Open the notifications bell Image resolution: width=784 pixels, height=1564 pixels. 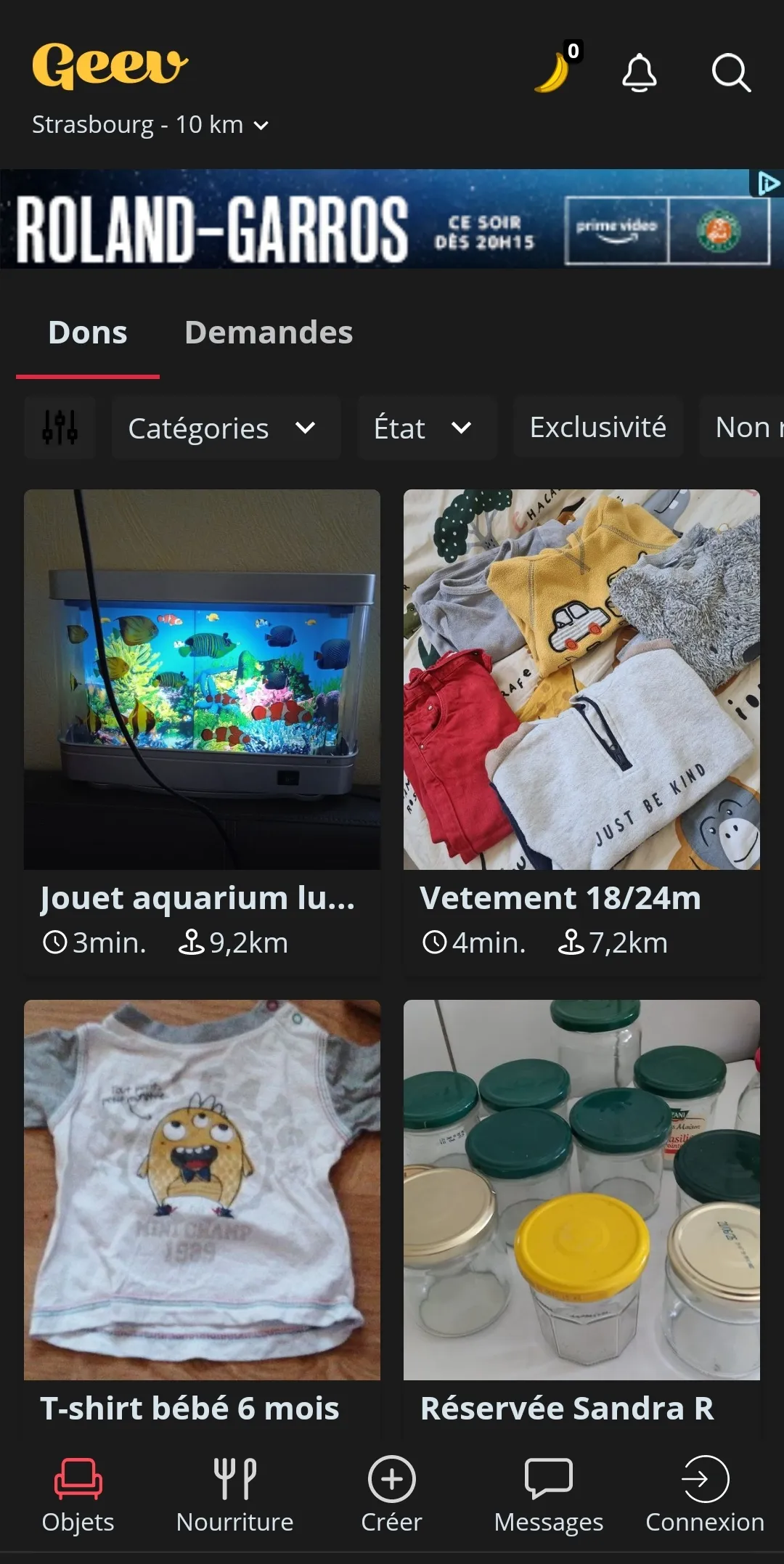coord(639,73)
